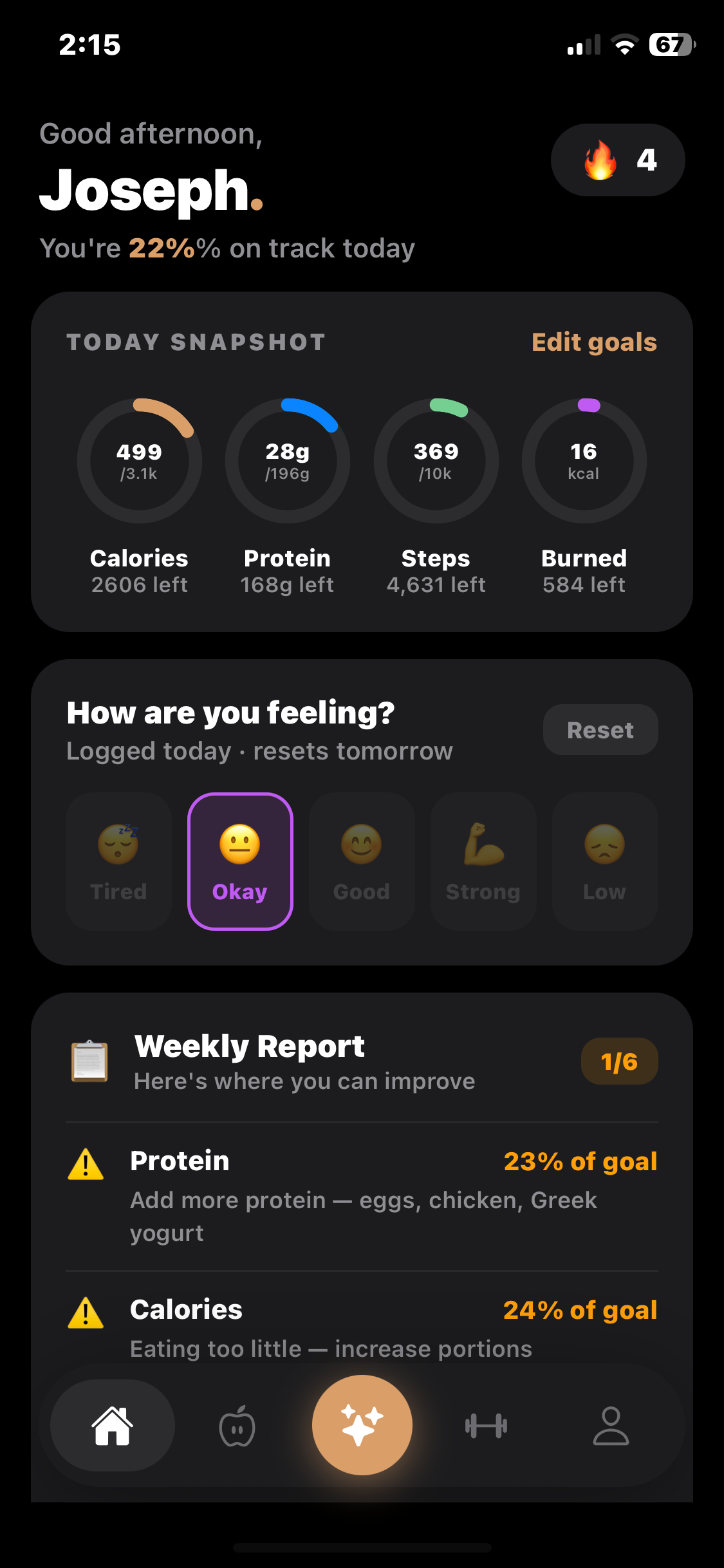Switch to the nutrition apple tab
This screenshot has height=1568, width=724.
[x=237, y=1425]
